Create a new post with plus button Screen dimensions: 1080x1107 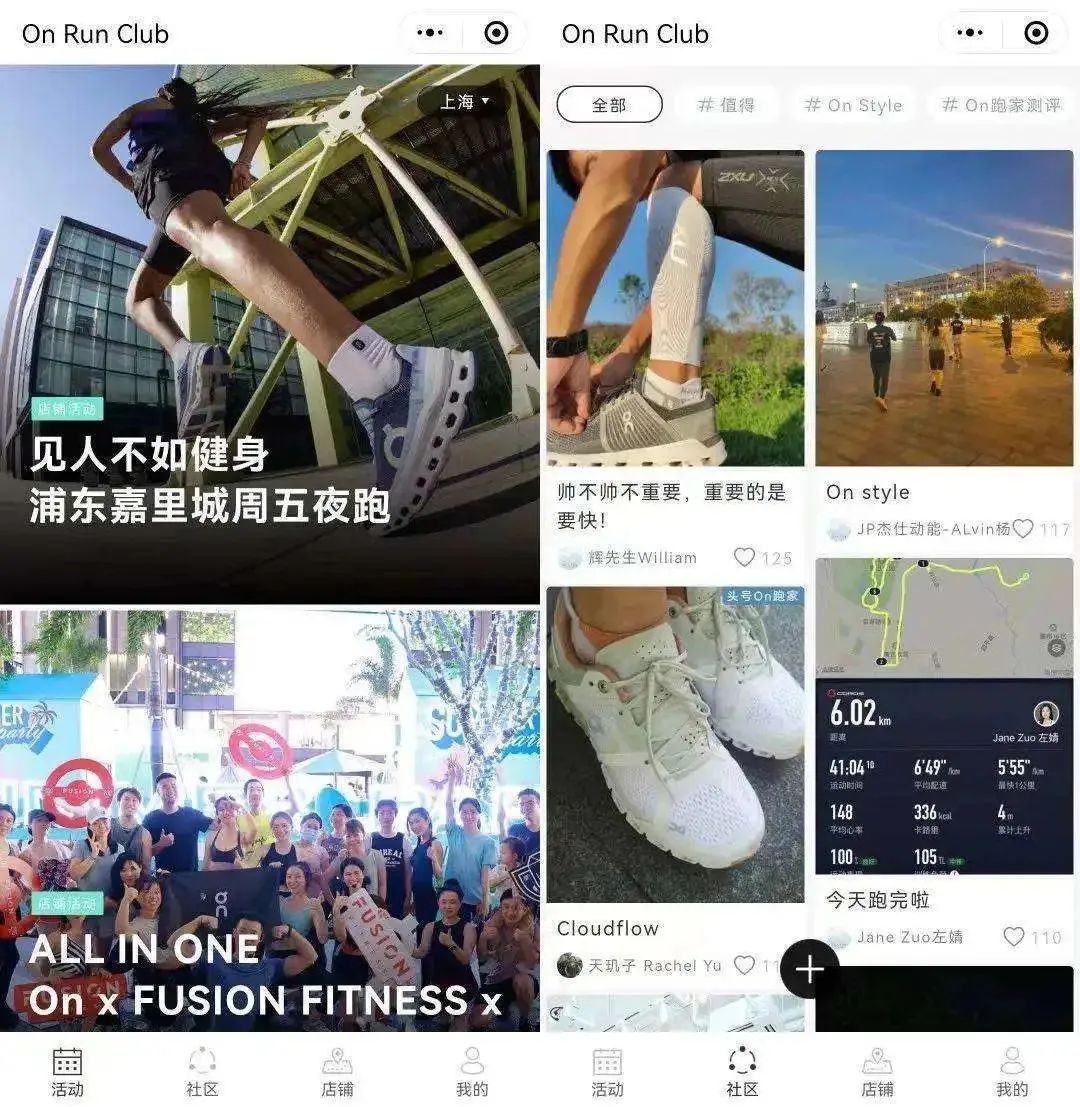pos(809,969)
